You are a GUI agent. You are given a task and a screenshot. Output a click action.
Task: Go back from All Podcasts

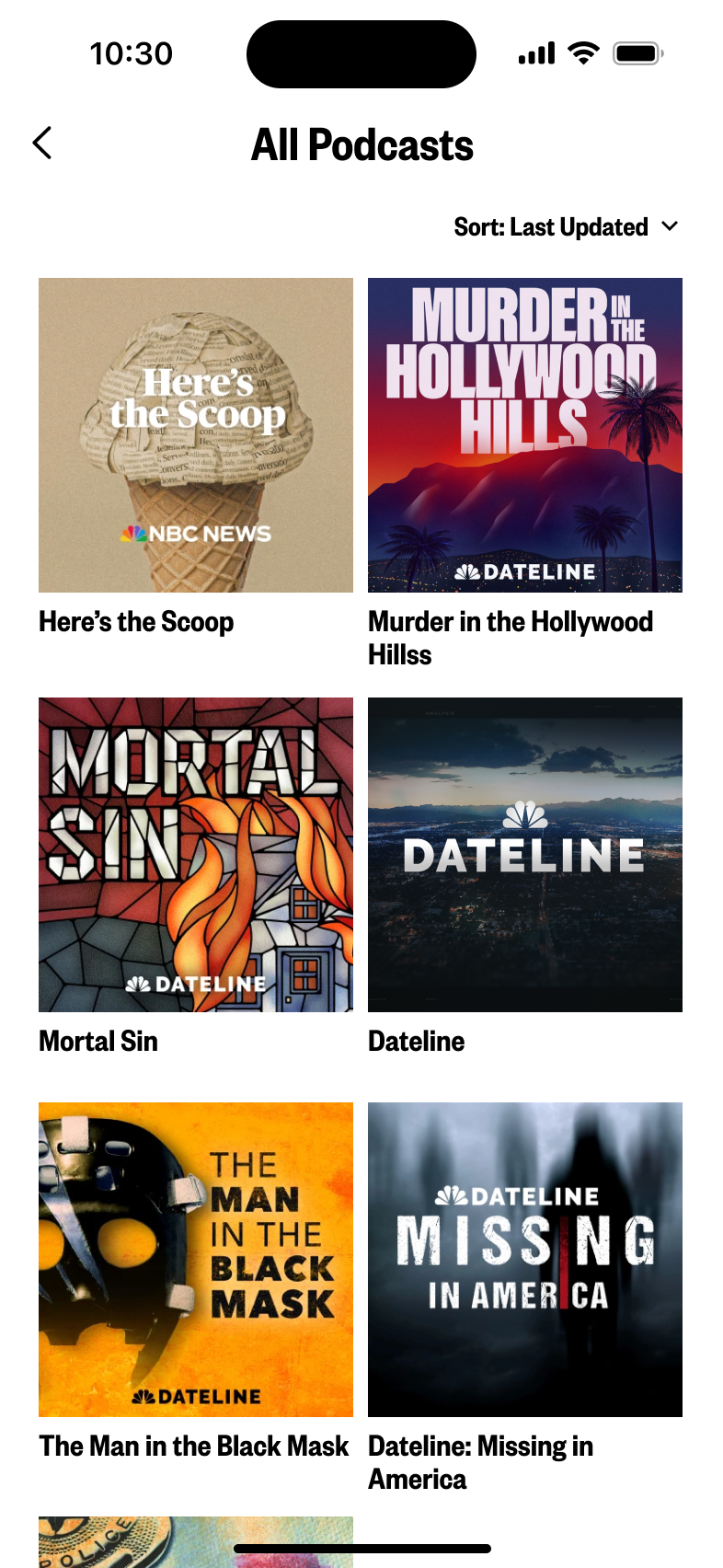pyautogui.click(x=42, y=144)
